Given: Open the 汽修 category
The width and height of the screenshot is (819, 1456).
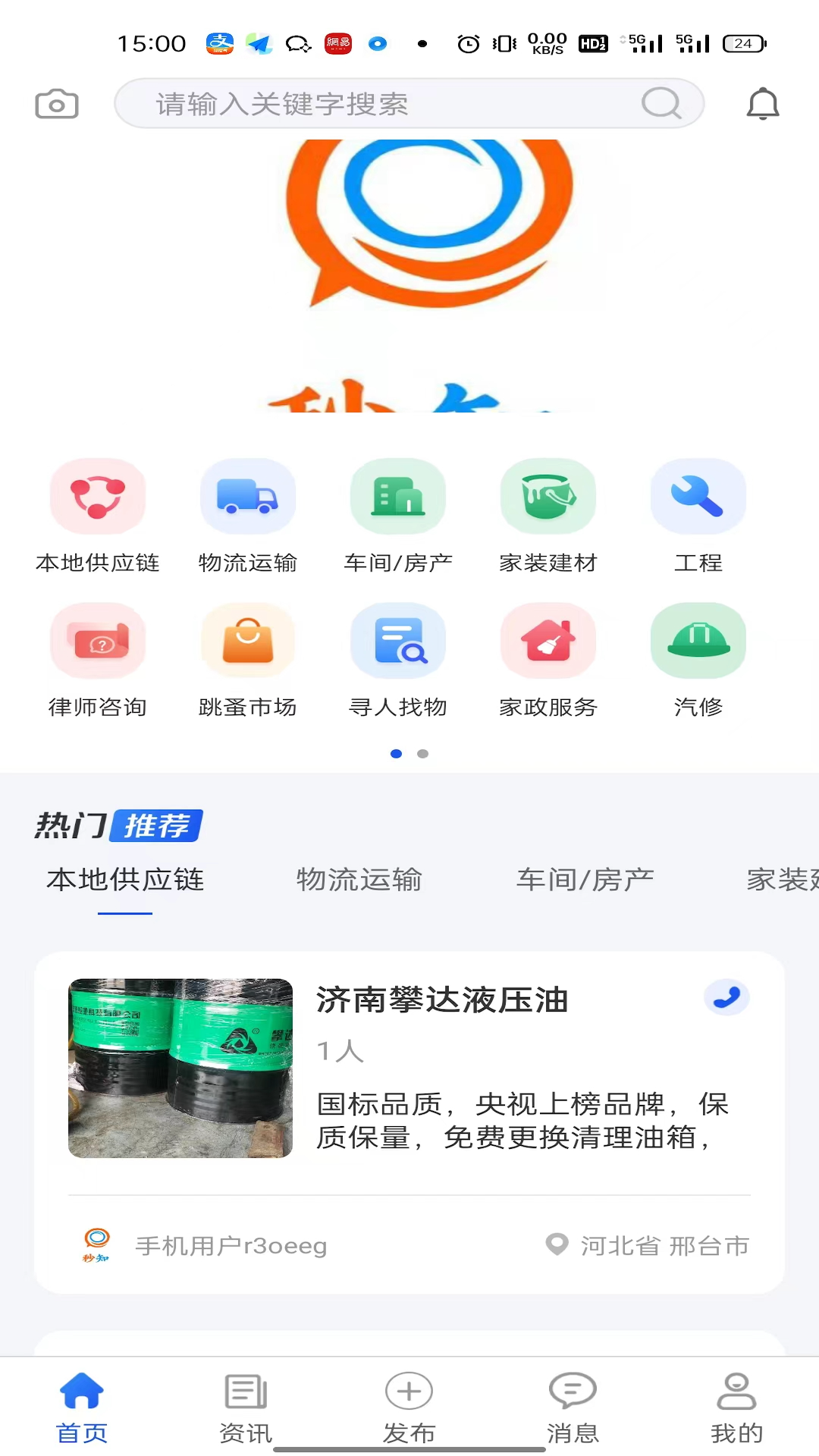Looking at the screenshot, I should pyautogui.click(x=698, y=642).
